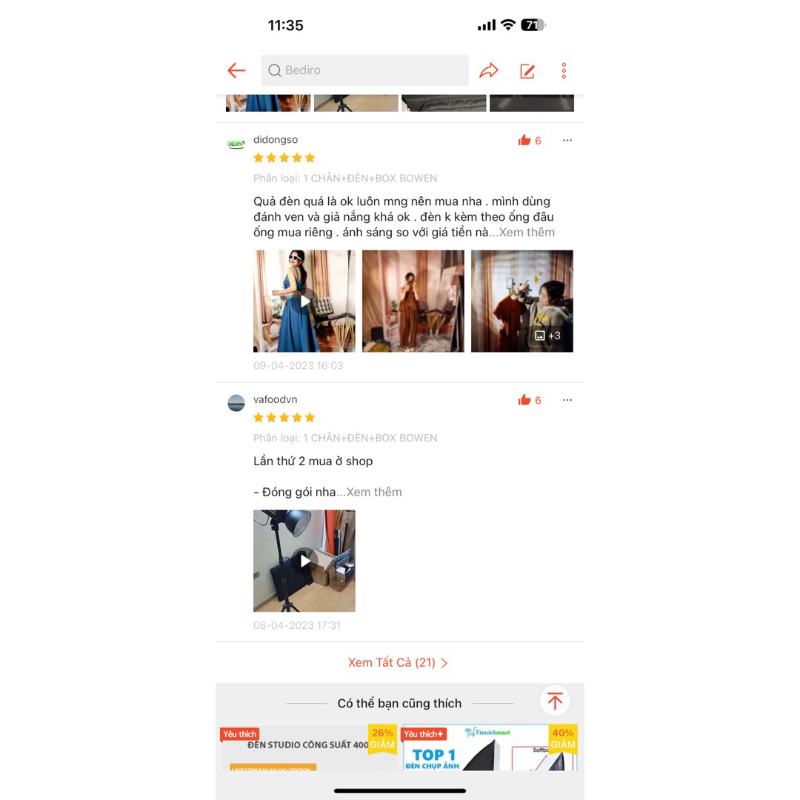The width and height of the screenshot is (800, 800).
Task: Play the video in vafoodvn's review
Action: click(304, 561)
